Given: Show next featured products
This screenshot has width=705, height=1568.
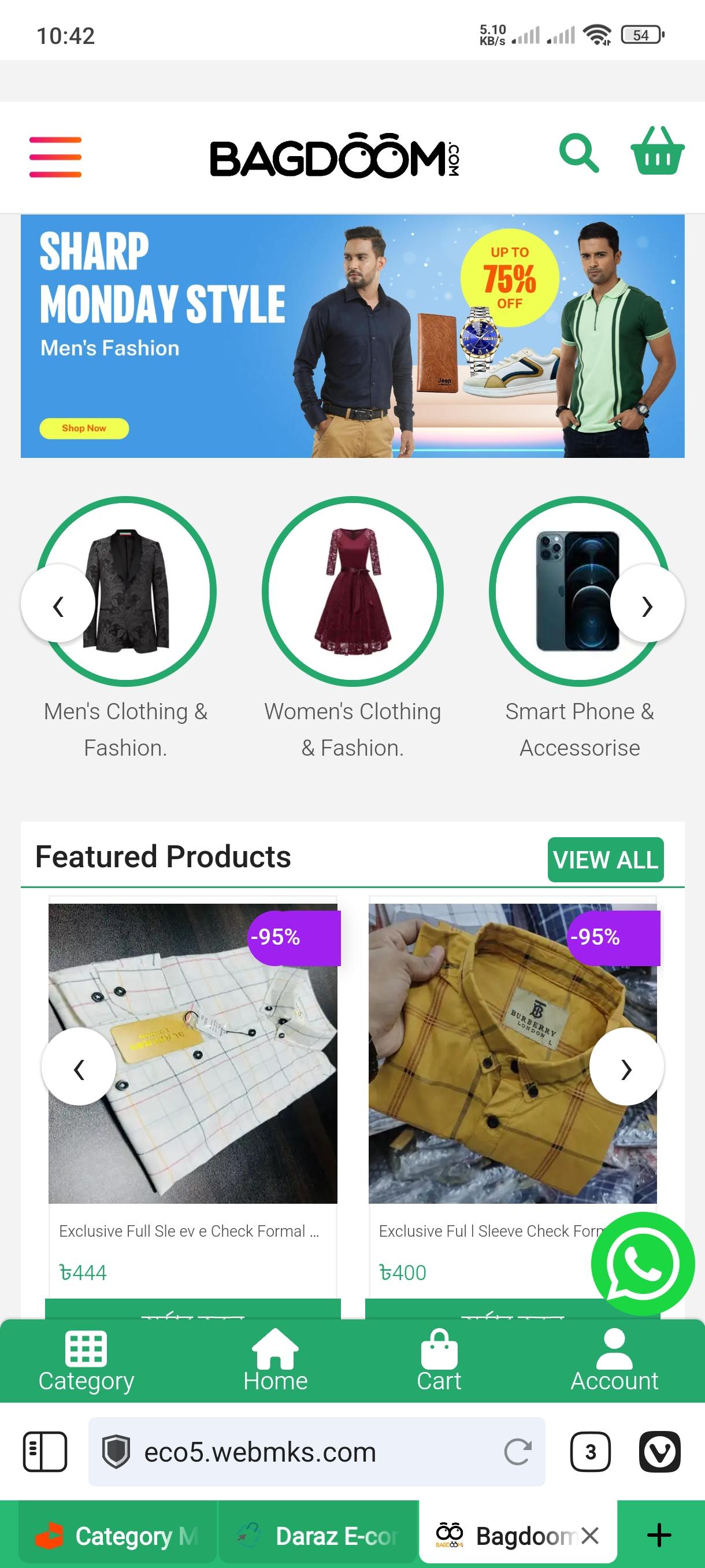Looking at the screenshot, I should [626, 1066].
